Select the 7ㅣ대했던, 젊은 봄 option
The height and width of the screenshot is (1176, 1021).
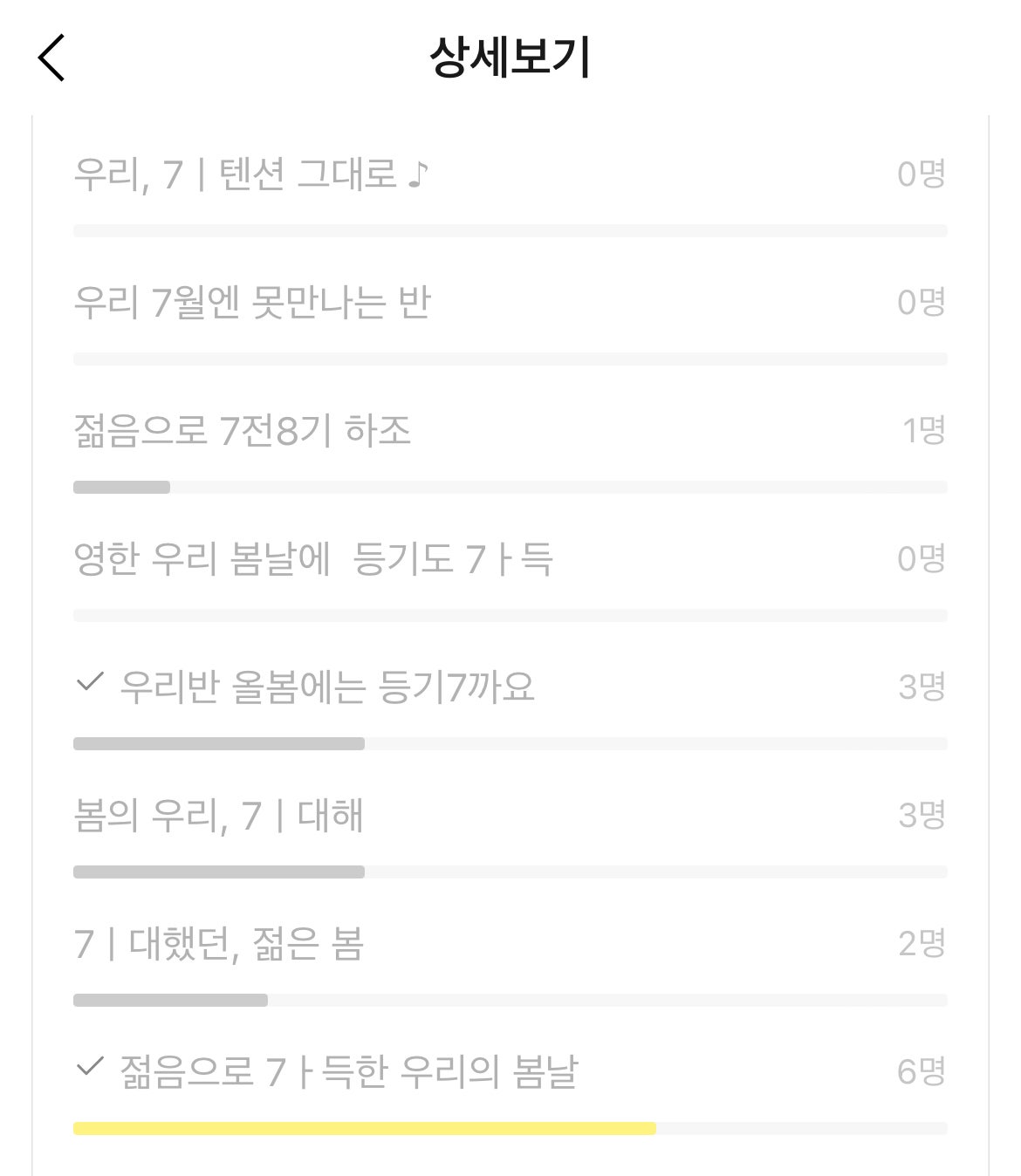tap(219, 945)
